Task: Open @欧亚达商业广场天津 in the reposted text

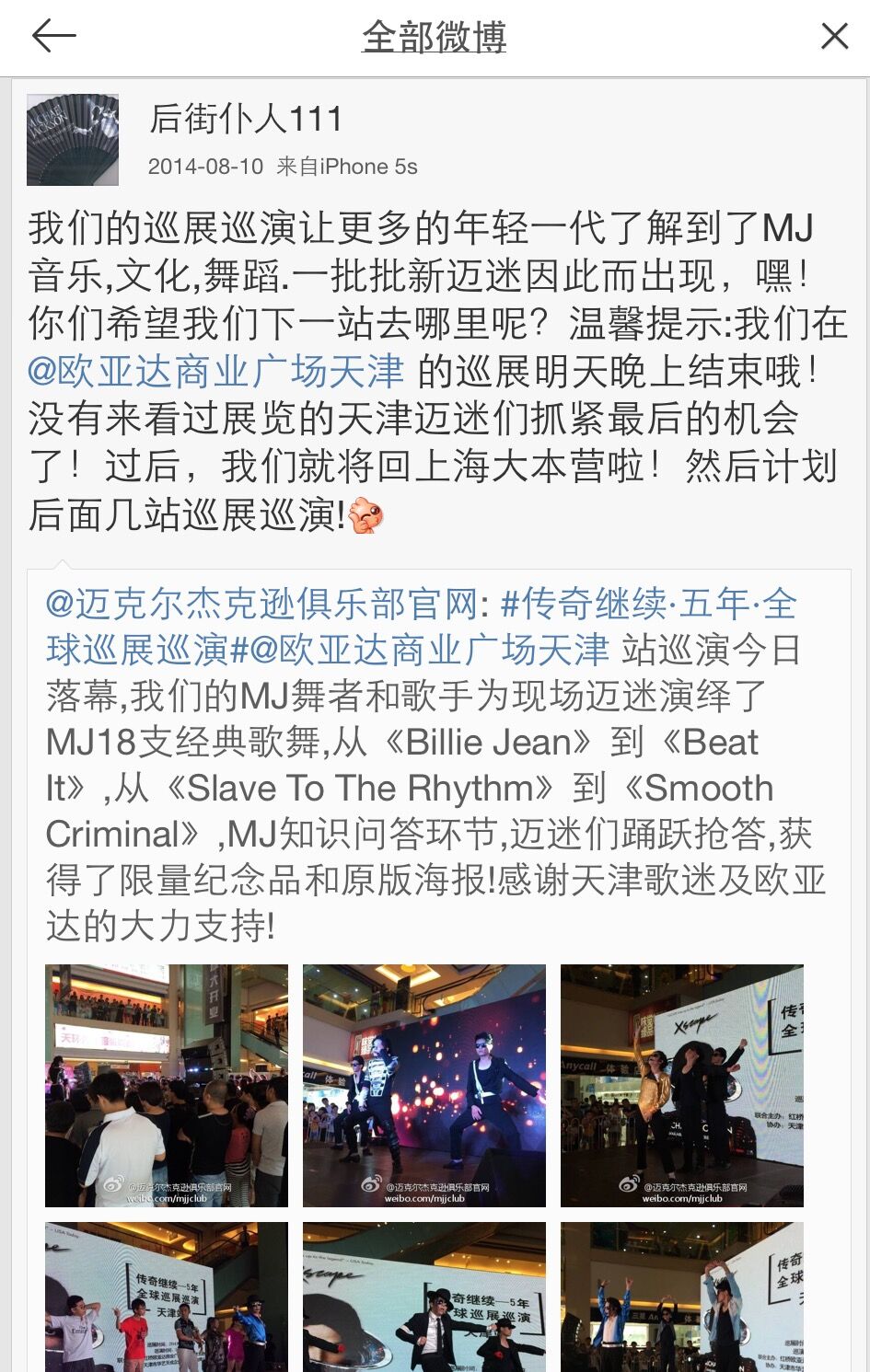Action: click(429, 651)
